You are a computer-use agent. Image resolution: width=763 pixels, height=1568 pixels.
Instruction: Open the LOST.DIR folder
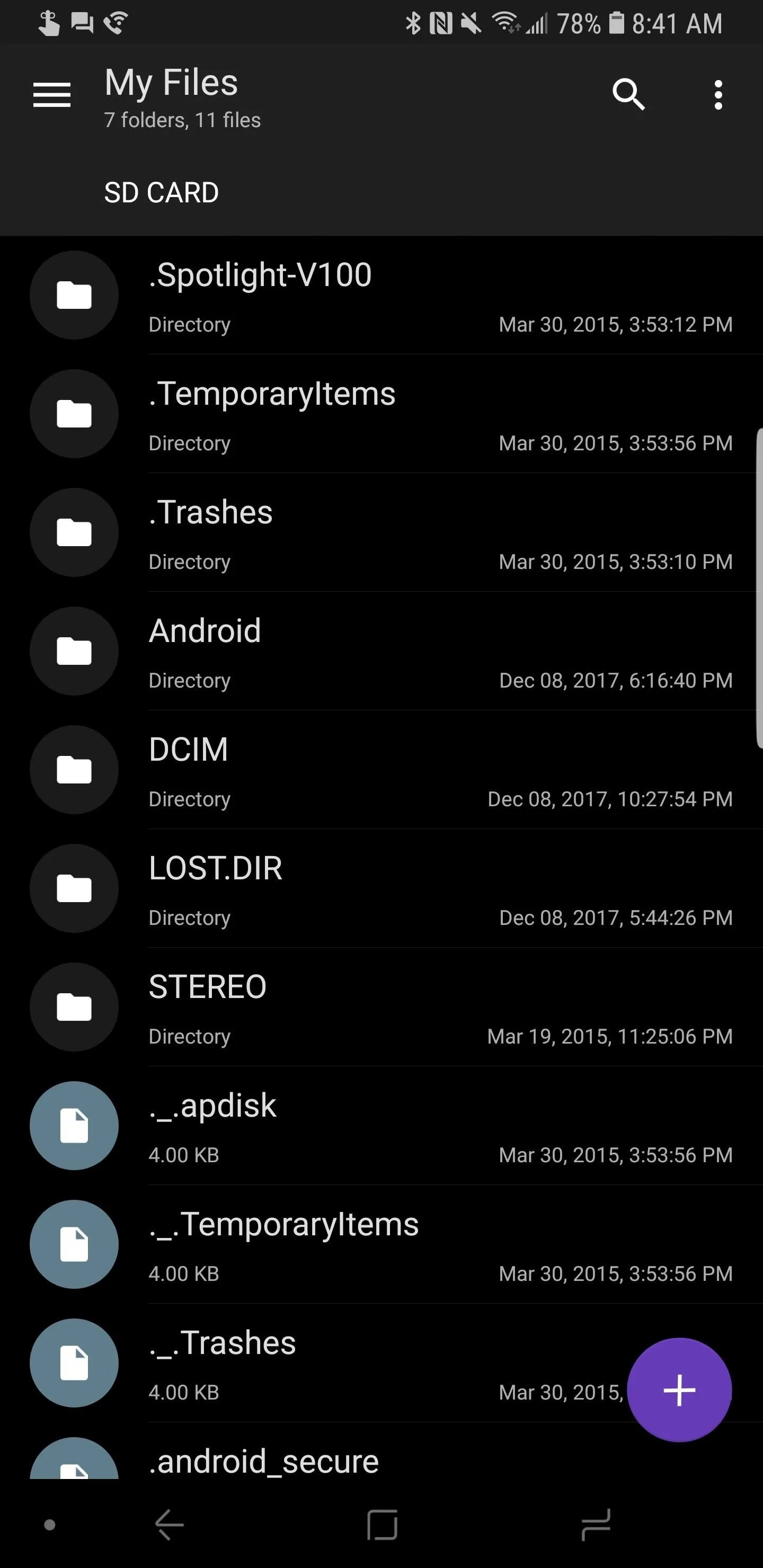click(x=381, y=889)
